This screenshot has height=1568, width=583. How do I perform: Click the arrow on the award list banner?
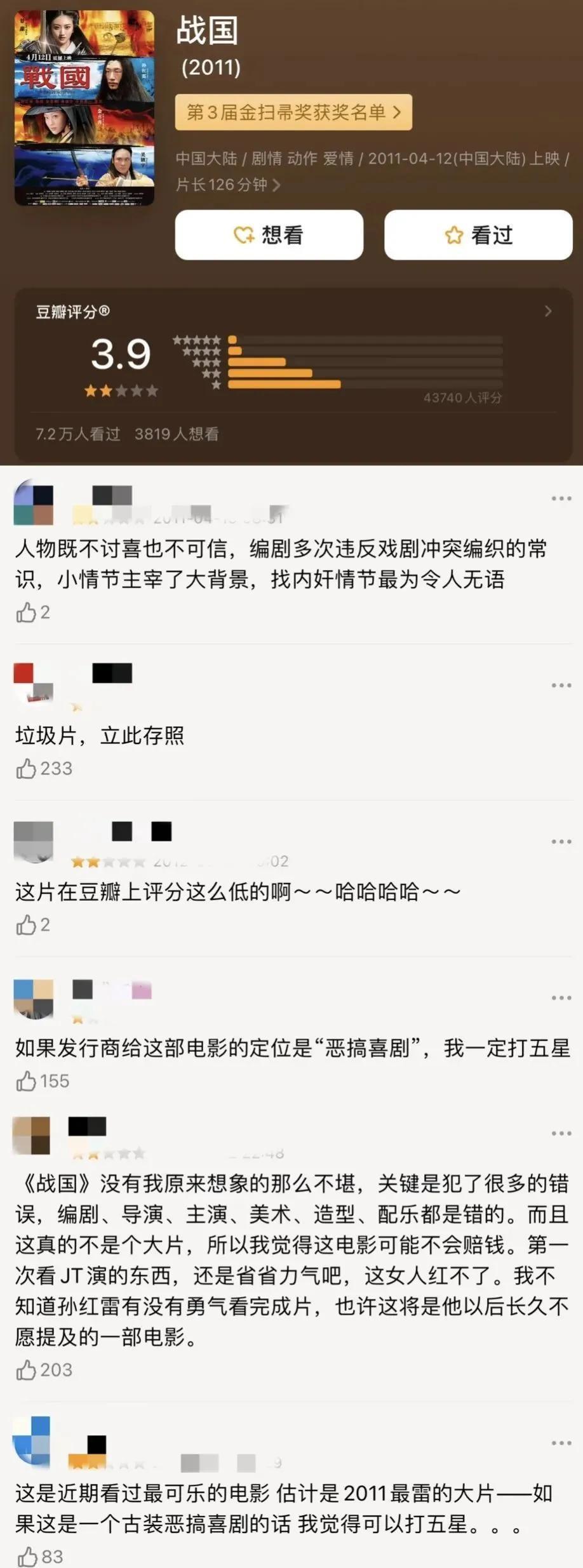tap(398, 112)
